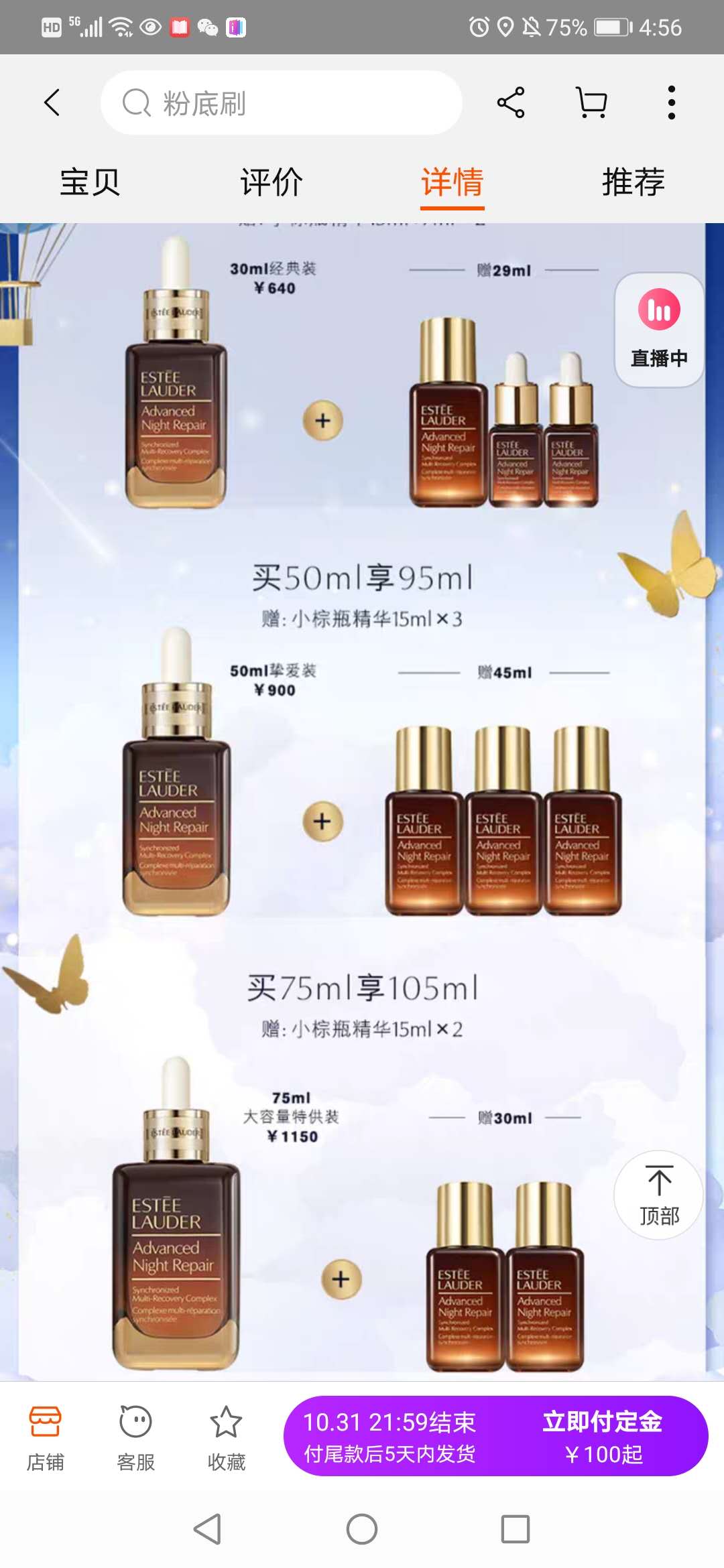Switch to the 推荐 tab
The height and width of the screenshot is (1568, 724).
(633, 182)
